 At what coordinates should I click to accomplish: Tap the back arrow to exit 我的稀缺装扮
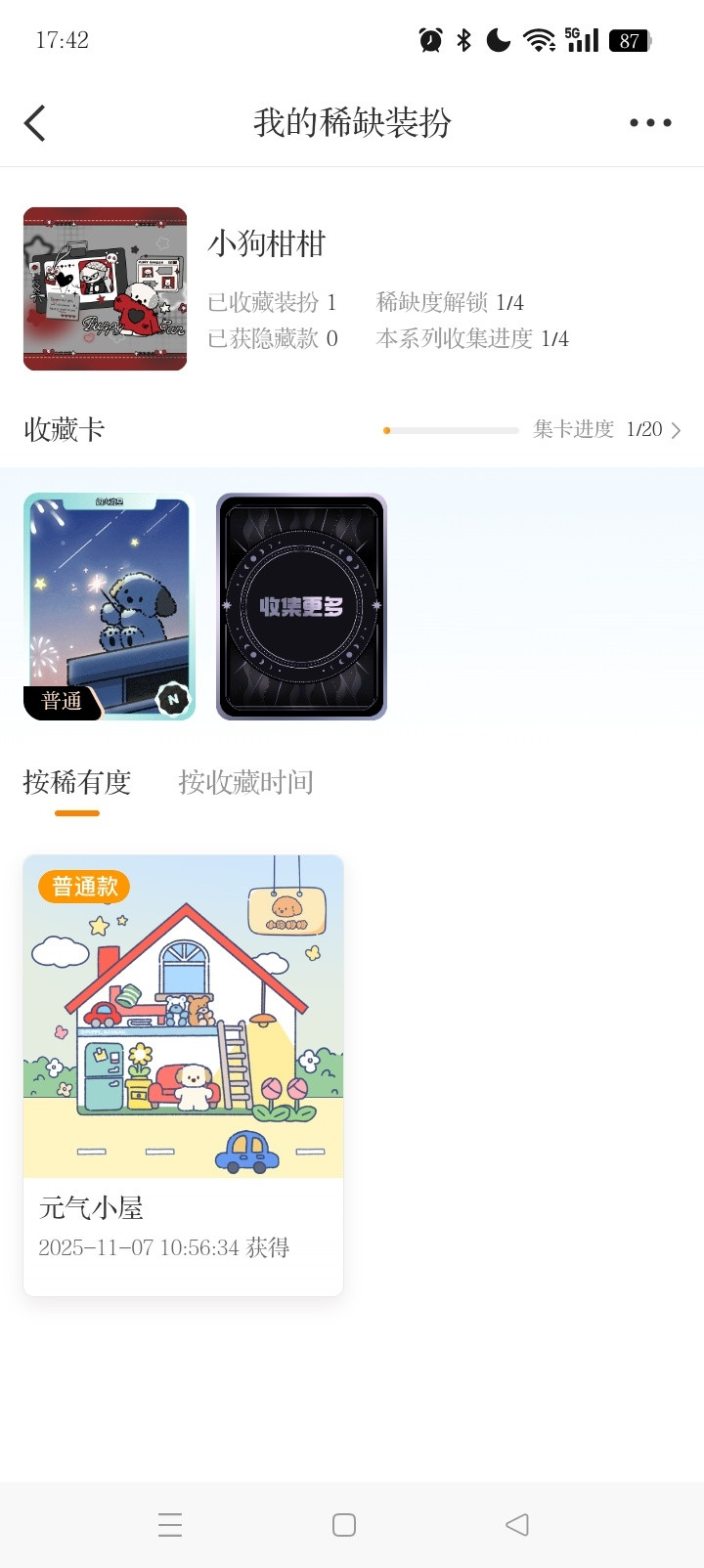pos(35,122)
